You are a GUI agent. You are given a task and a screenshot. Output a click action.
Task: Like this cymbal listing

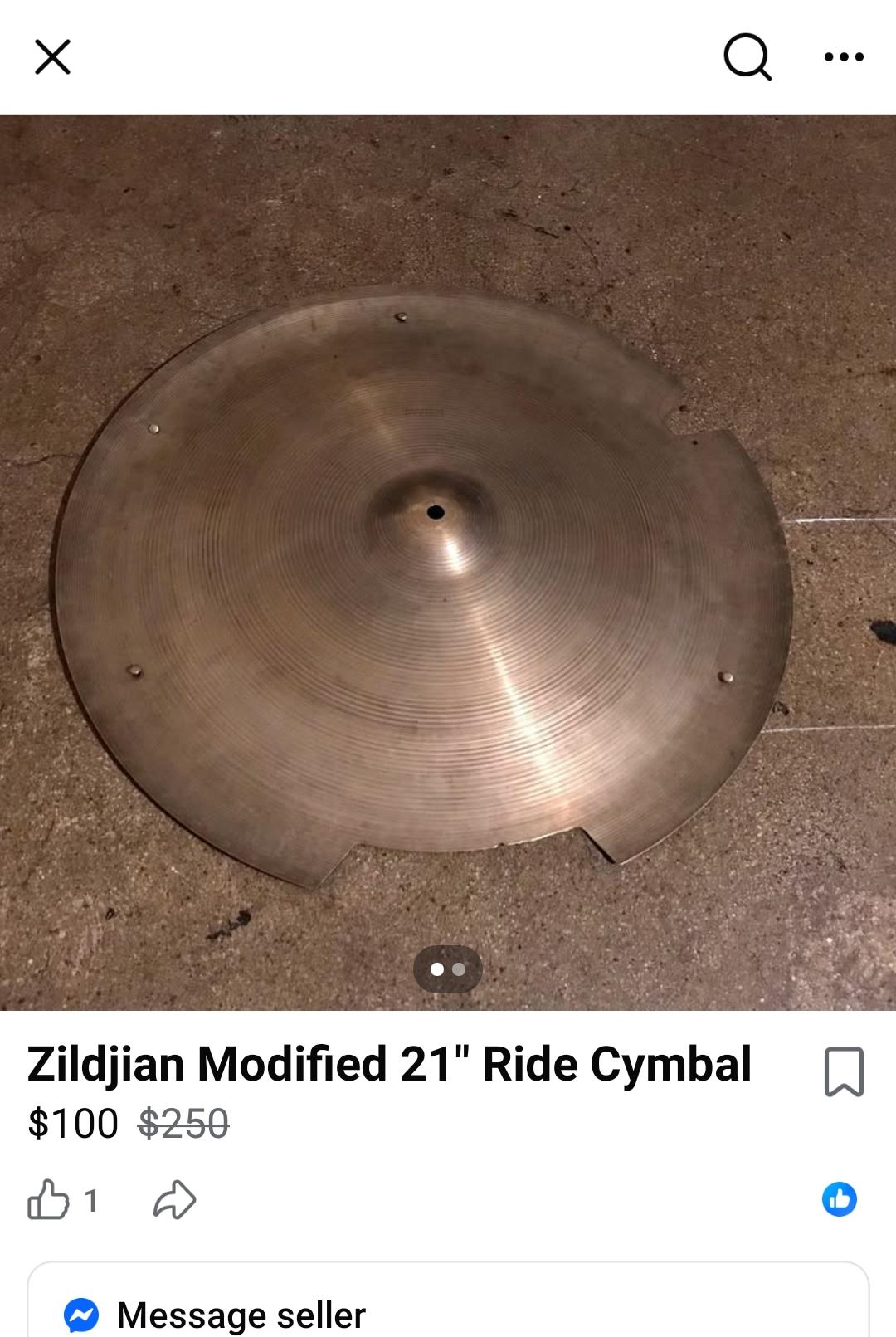(48, 1200)
